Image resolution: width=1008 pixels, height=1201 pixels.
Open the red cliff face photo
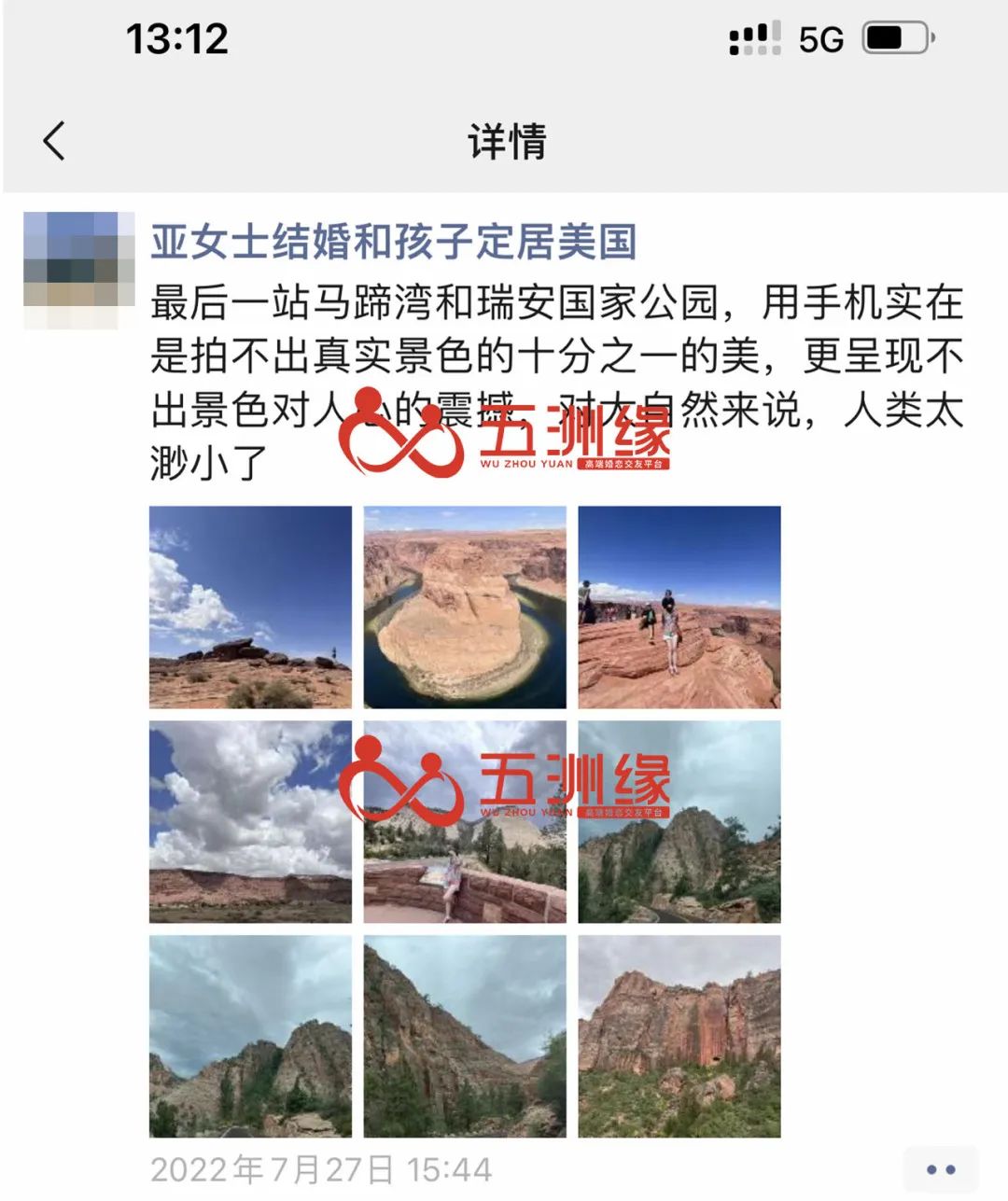tap(679, 1036)
